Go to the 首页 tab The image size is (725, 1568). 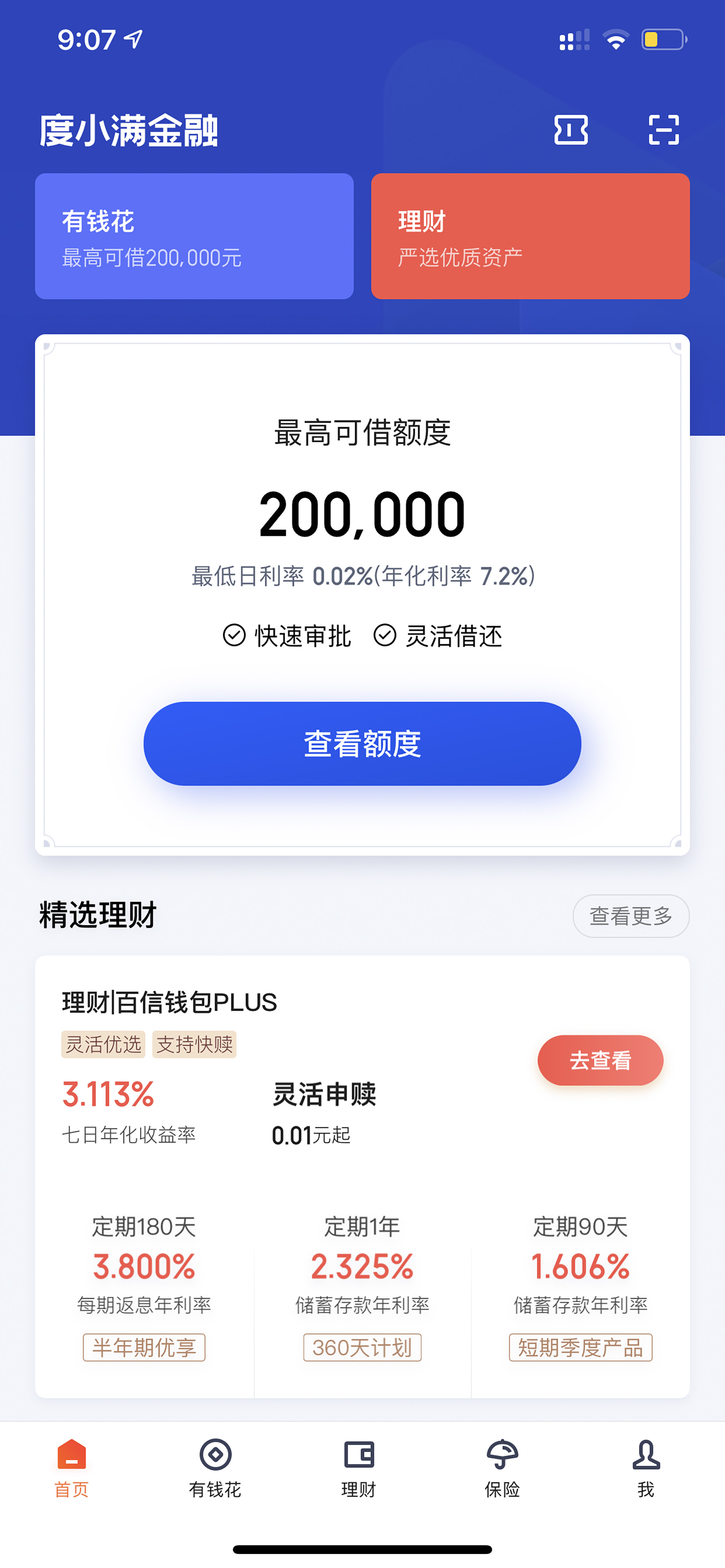[x=72, y=1468]
